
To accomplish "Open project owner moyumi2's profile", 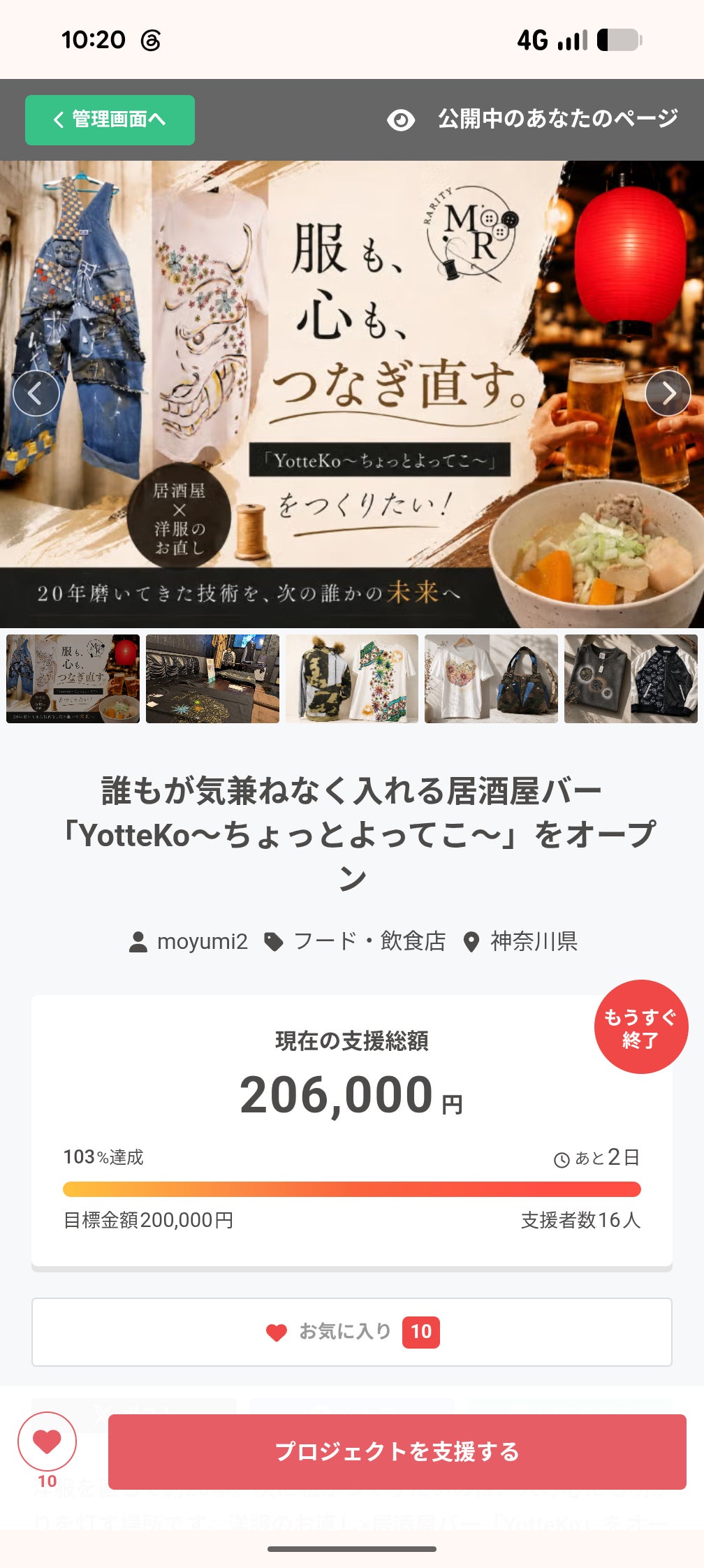I will [x=189, y=941].
